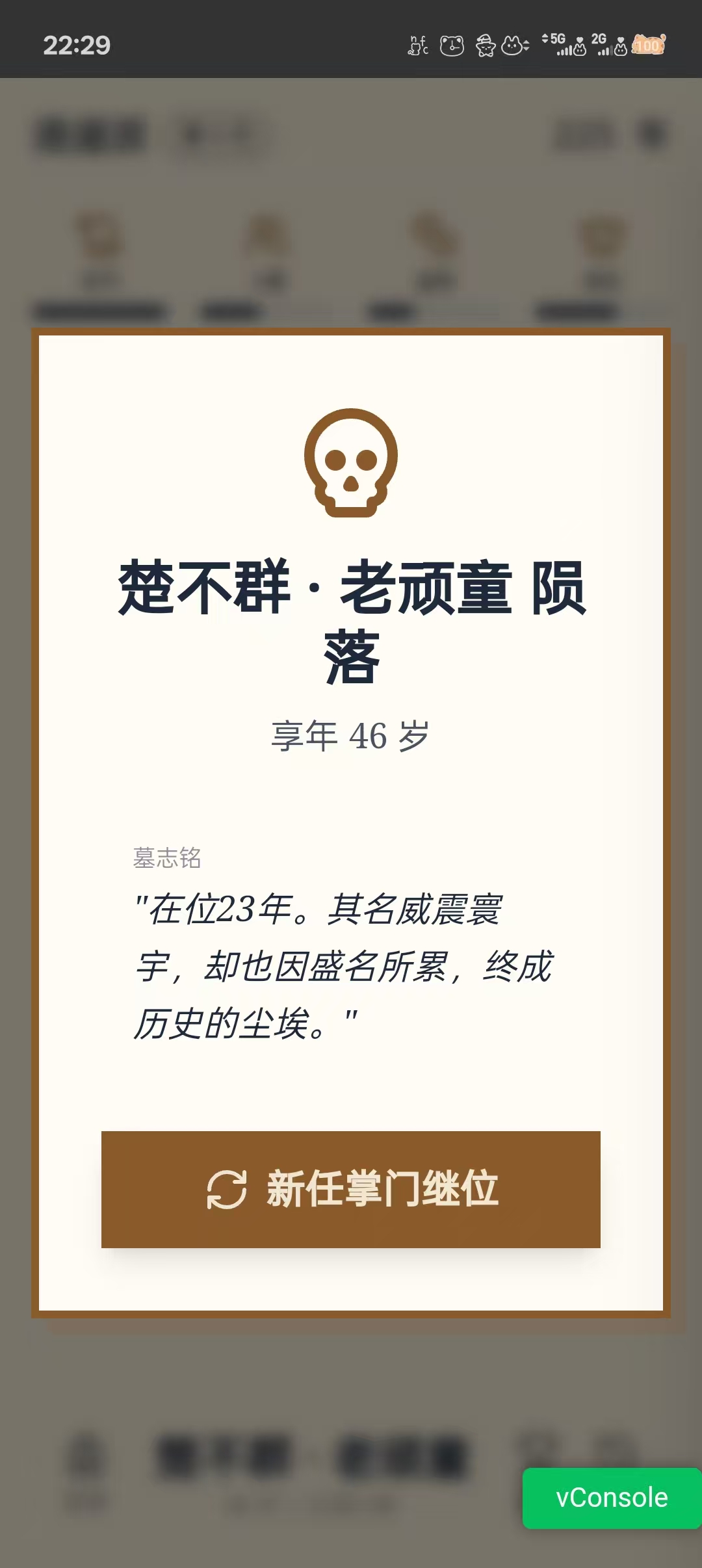This screenshot has height=1568, width=702.
Task: Tap 新任掌门继位 to crown the new leader
Action: pos(351,1189)
